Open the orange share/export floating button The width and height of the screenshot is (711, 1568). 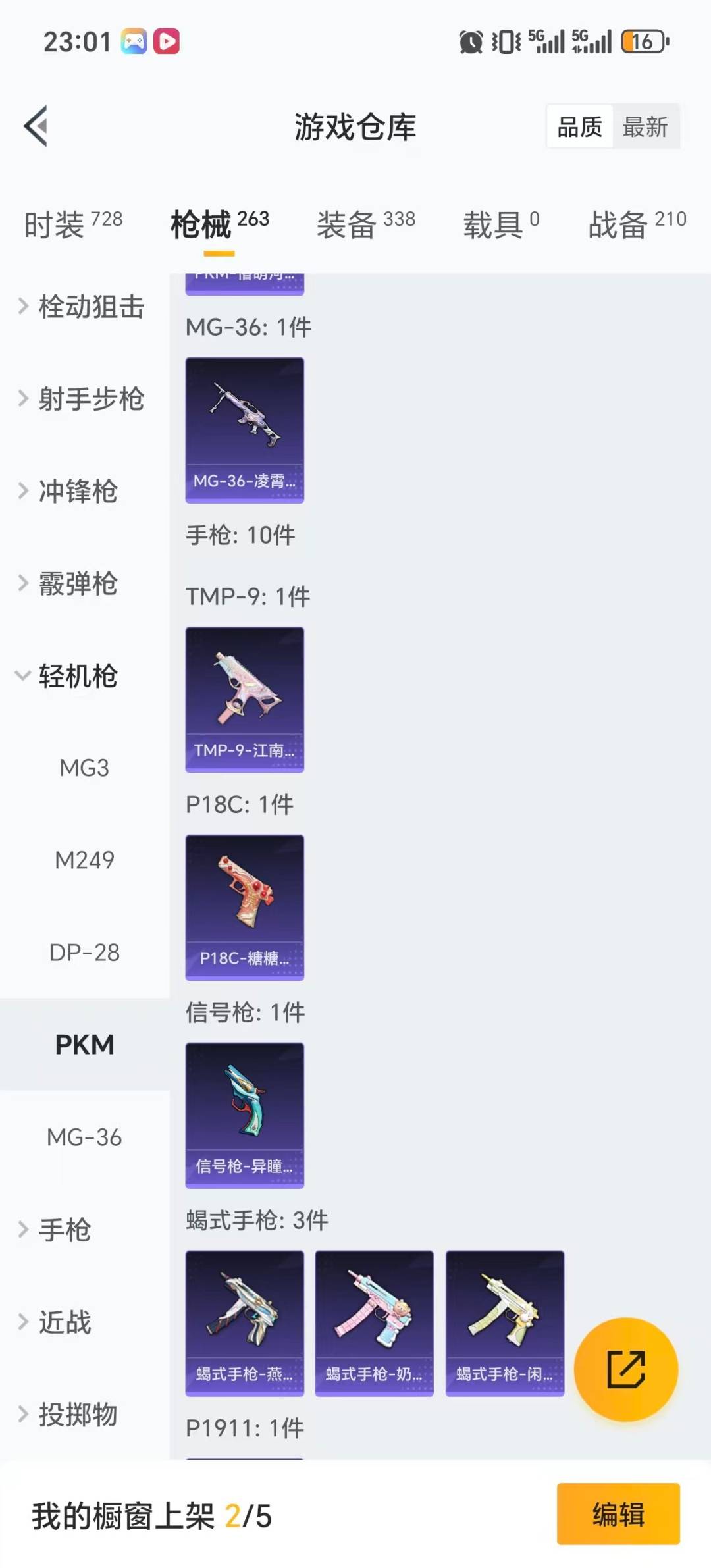(627, 1369)
